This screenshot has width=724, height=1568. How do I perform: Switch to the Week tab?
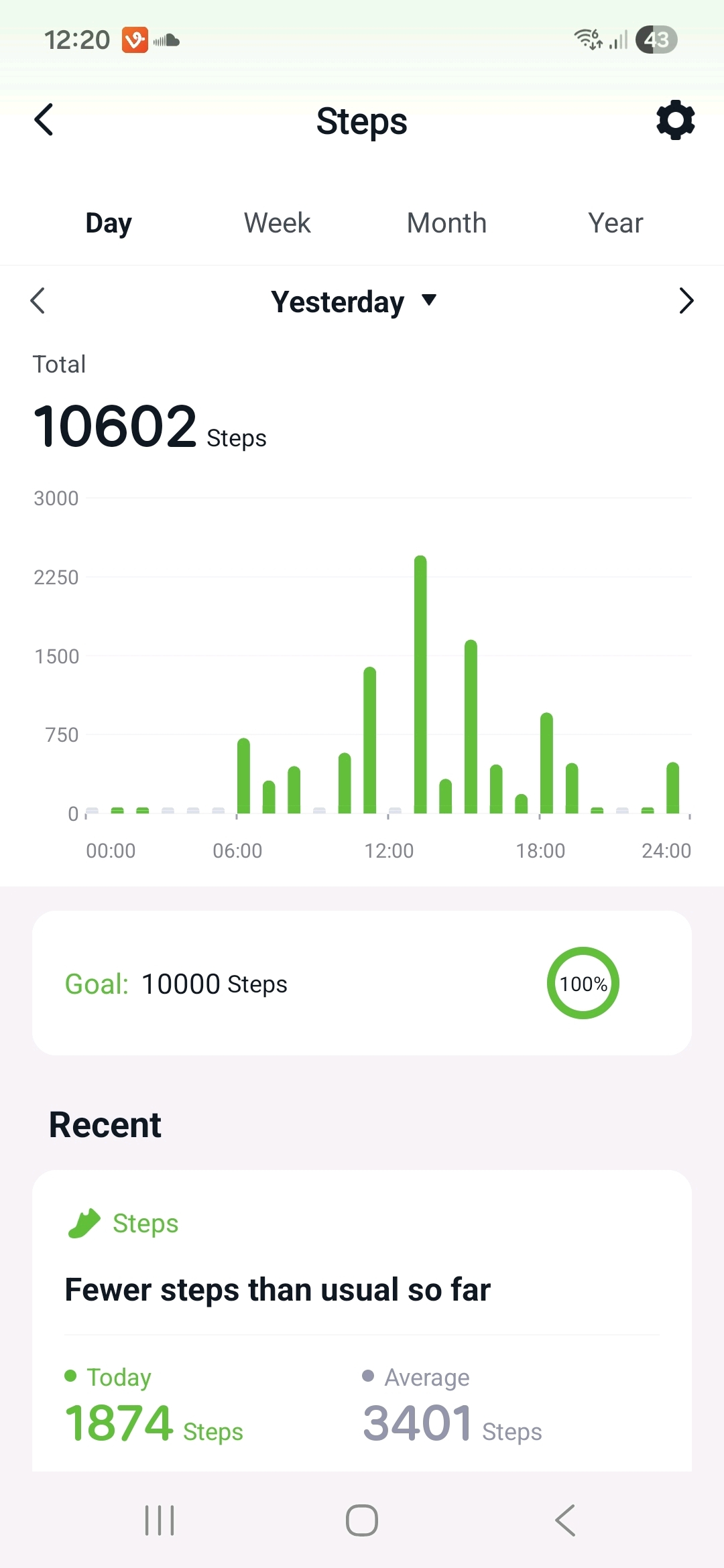coord(277,223)
